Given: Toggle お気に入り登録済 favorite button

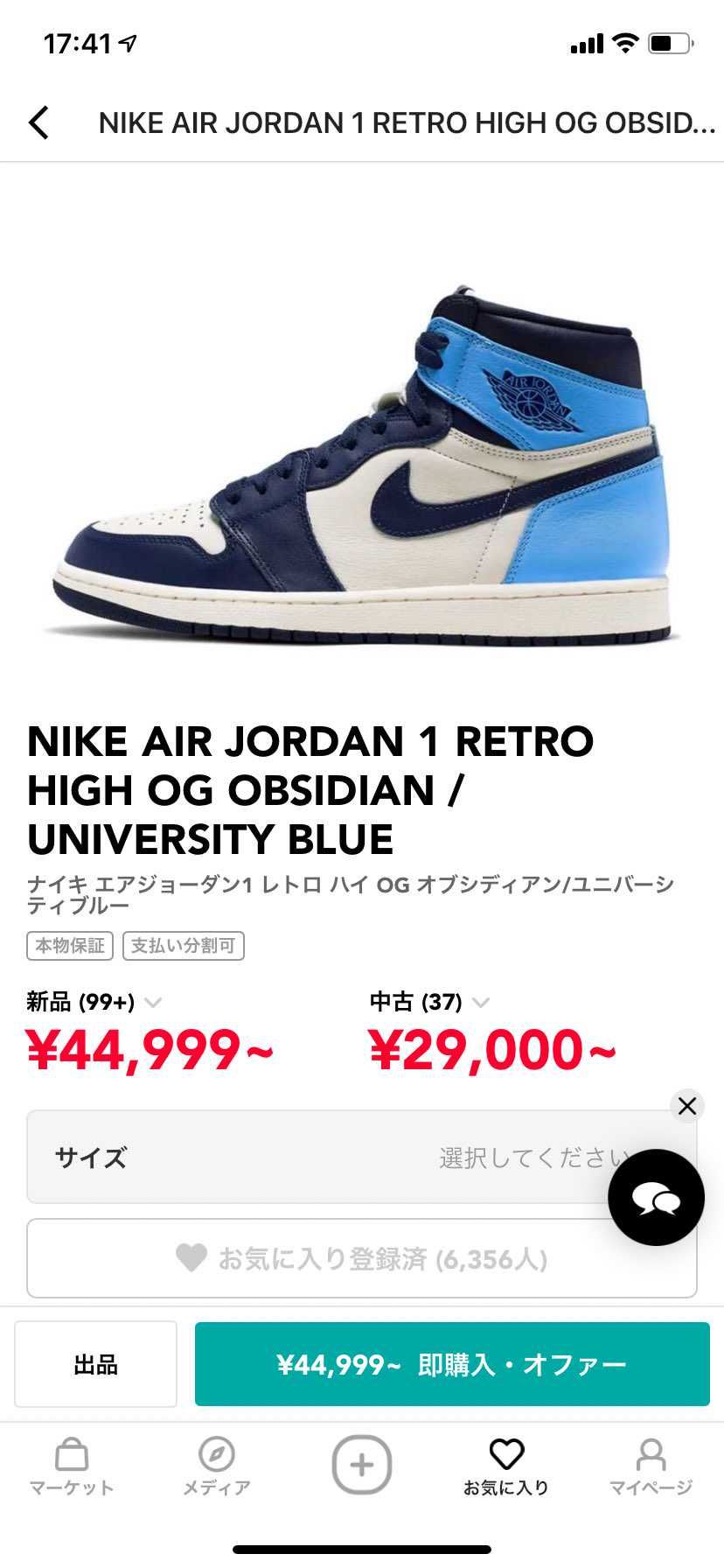Looking at the screenshot, I should [361, 1259].
